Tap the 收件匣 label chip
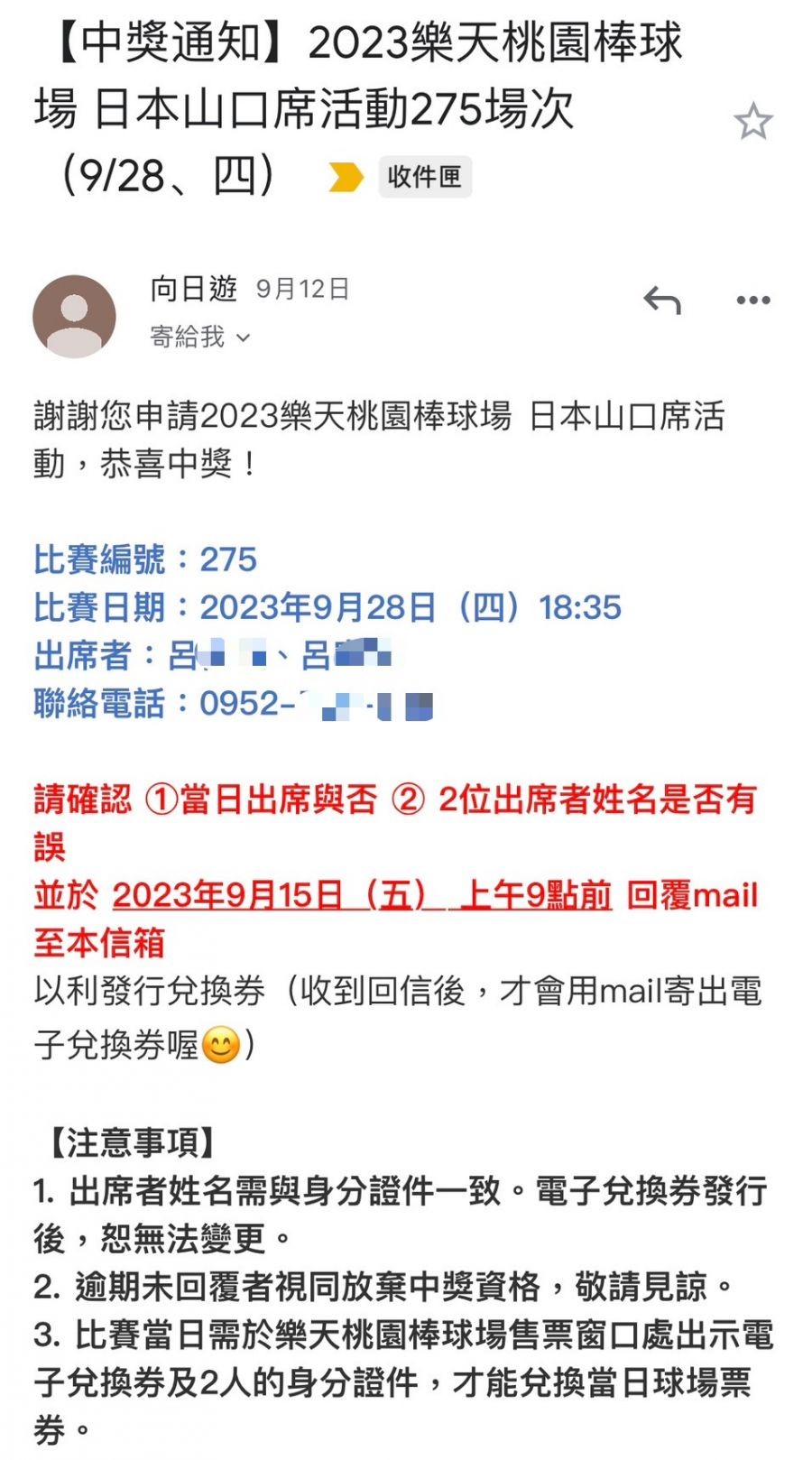This screenshot has width=812, height=1460. pos(424,177)
